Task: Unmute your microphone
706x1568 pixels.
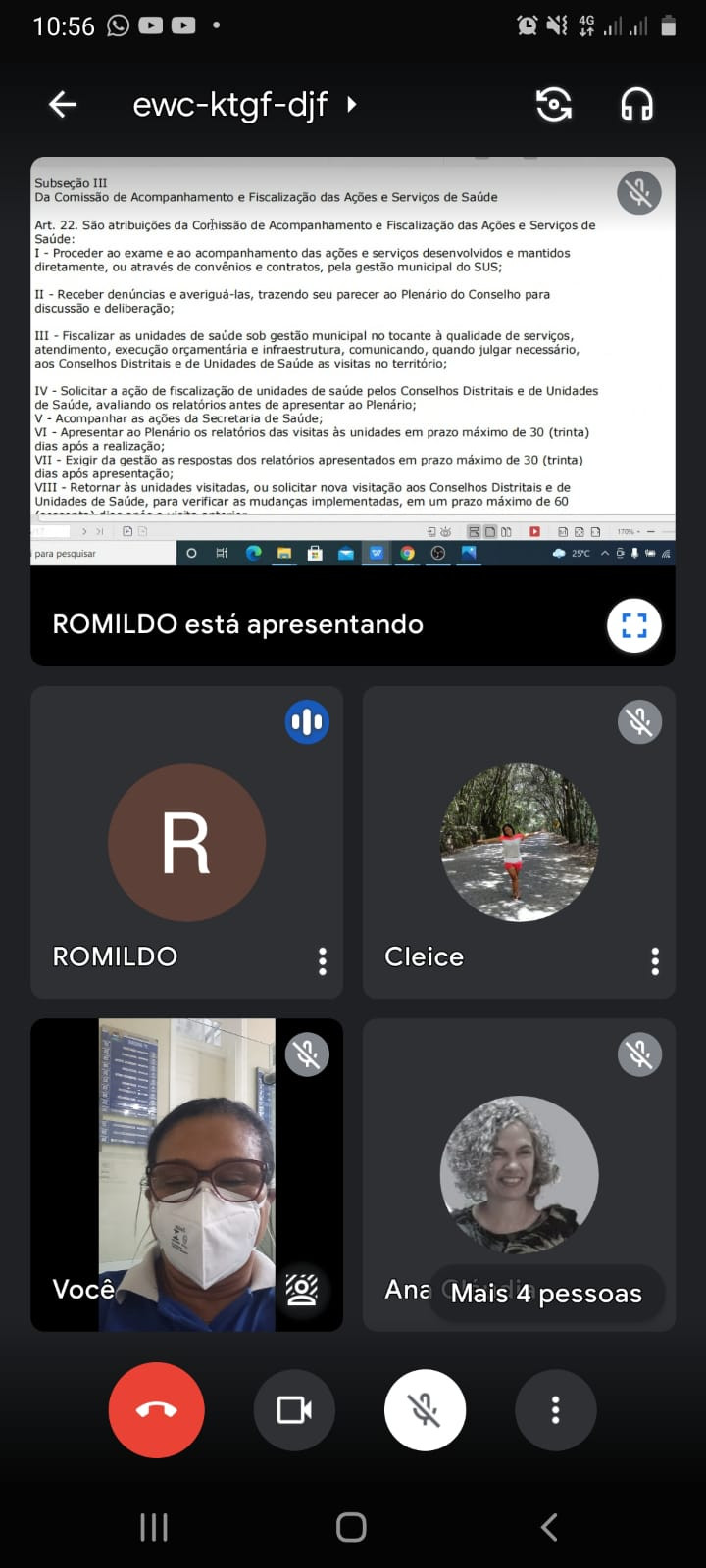Action: coord(425,1410)
